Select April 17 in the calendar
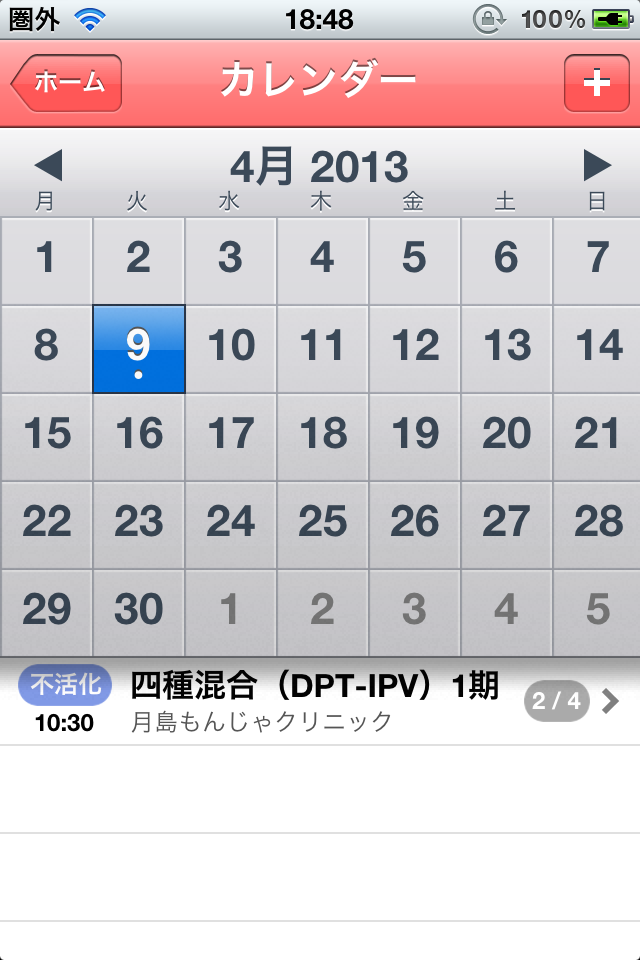Image resolution: width=640 pixels, height=960 pixels. 230,436
